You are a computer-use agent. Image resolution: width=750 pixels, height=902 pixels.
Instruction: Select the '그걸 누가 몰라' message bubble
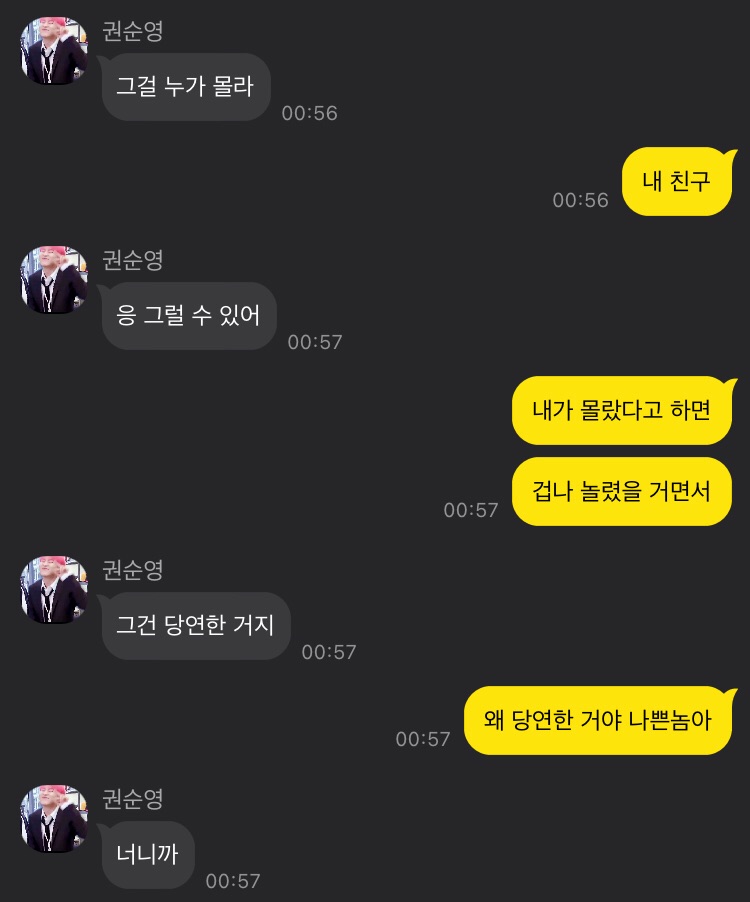(x=185, y=87)
